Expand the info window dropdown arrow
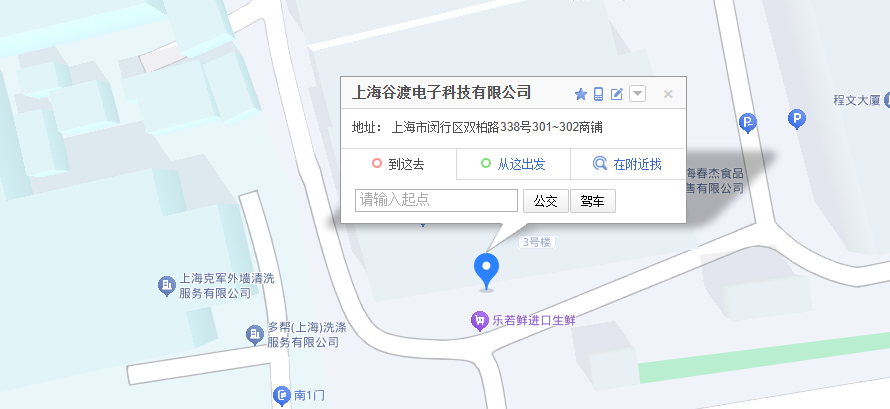Image resolution: width=890 pixels, height=409 pixels. click(x=638, y=94)
